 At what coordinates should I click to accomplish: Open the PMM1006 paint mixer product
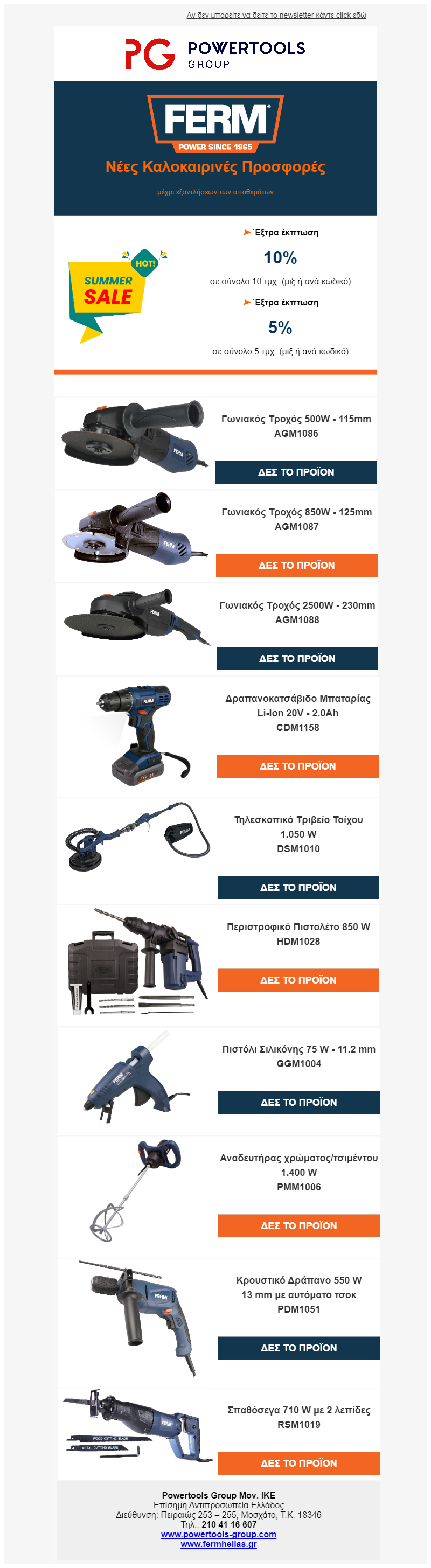point(299,1226)
